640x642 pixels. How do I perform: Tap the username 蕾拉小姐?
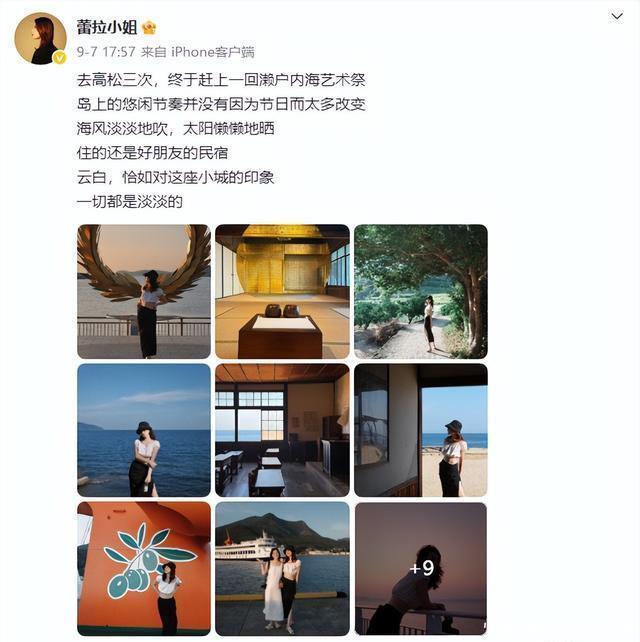tap(106, 27)
